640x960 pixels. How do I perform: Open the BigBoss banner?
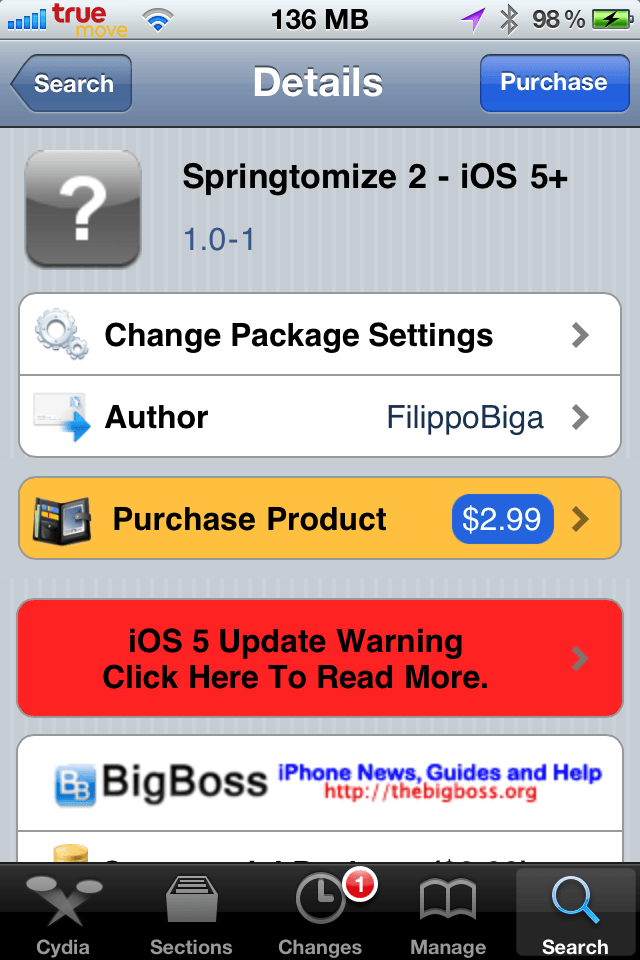click(320, 782)
